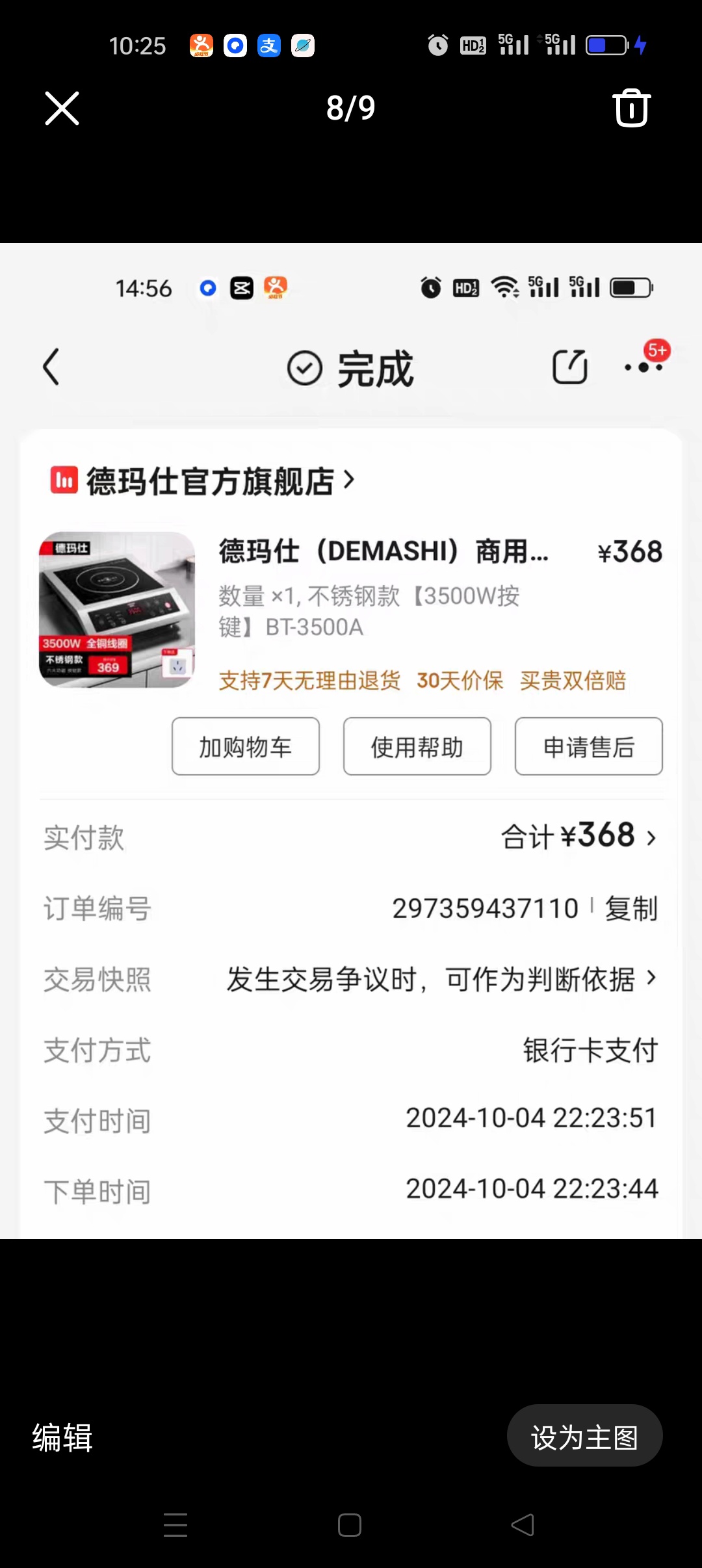This screenshot has height=1568, width=702.
Task: Go back with the system navigation arrow
Action: pyautogui.click(x=523, y=1524)
